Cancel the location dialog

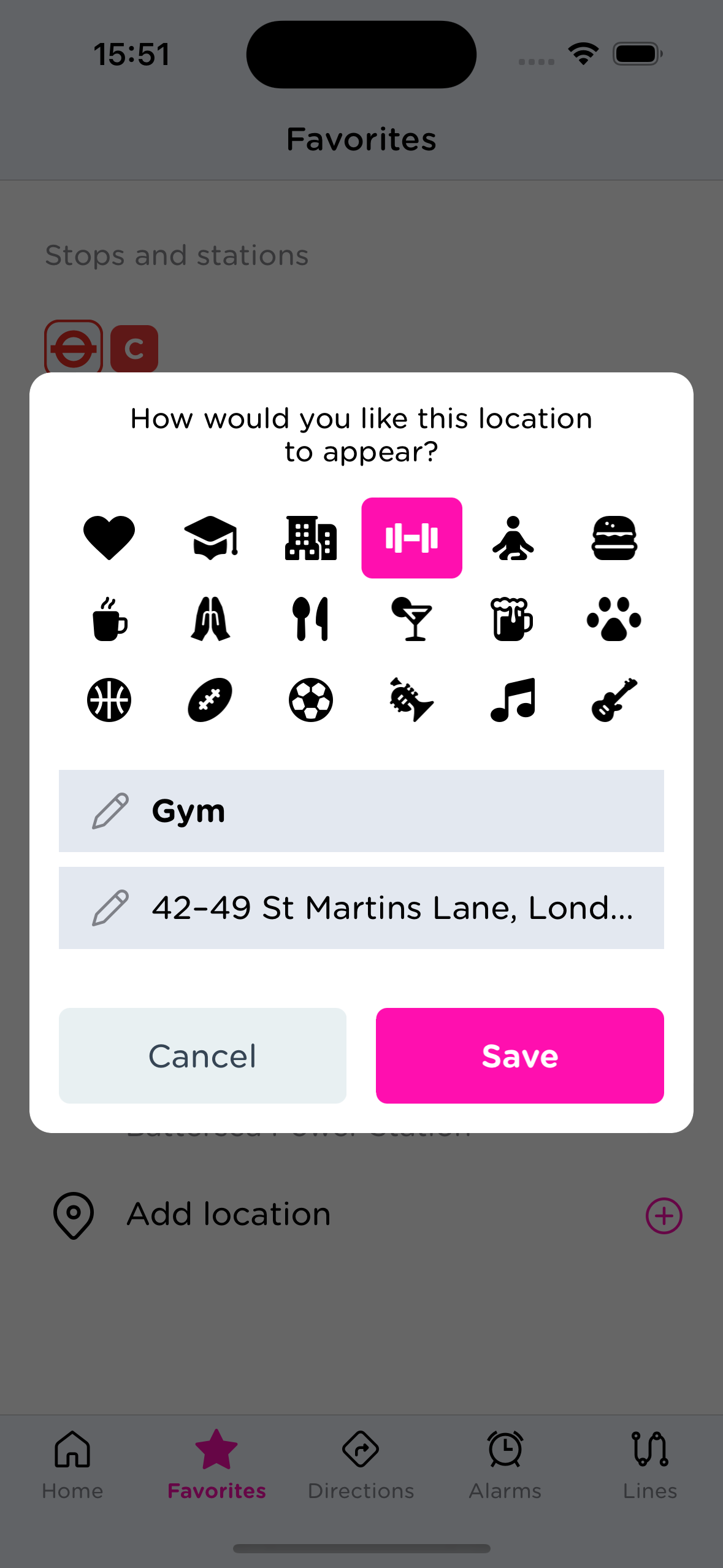click(x=202, y=1056)
